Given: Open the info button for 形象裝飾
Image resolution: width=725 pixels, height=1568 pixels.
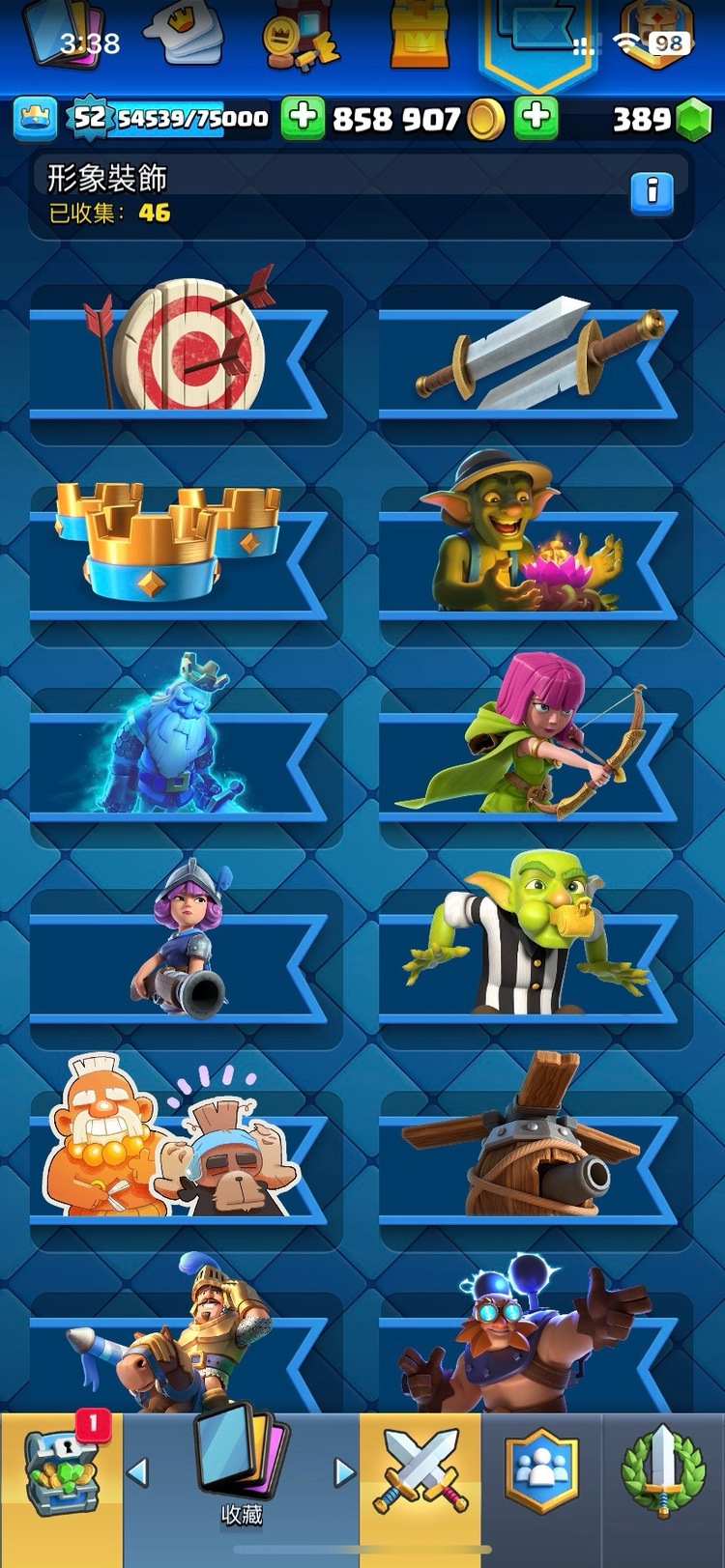Looking at the screenshot, I should (652, 191).
